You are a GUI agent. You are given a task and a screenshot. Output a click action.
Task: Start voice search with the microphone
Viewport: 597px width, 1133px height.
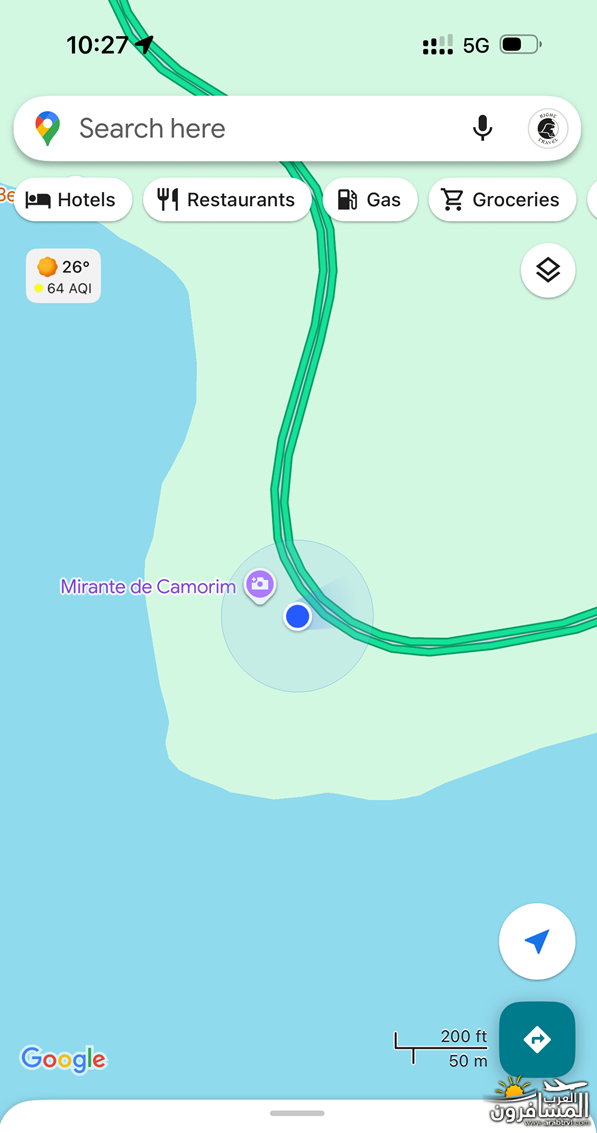pos(482,129)
